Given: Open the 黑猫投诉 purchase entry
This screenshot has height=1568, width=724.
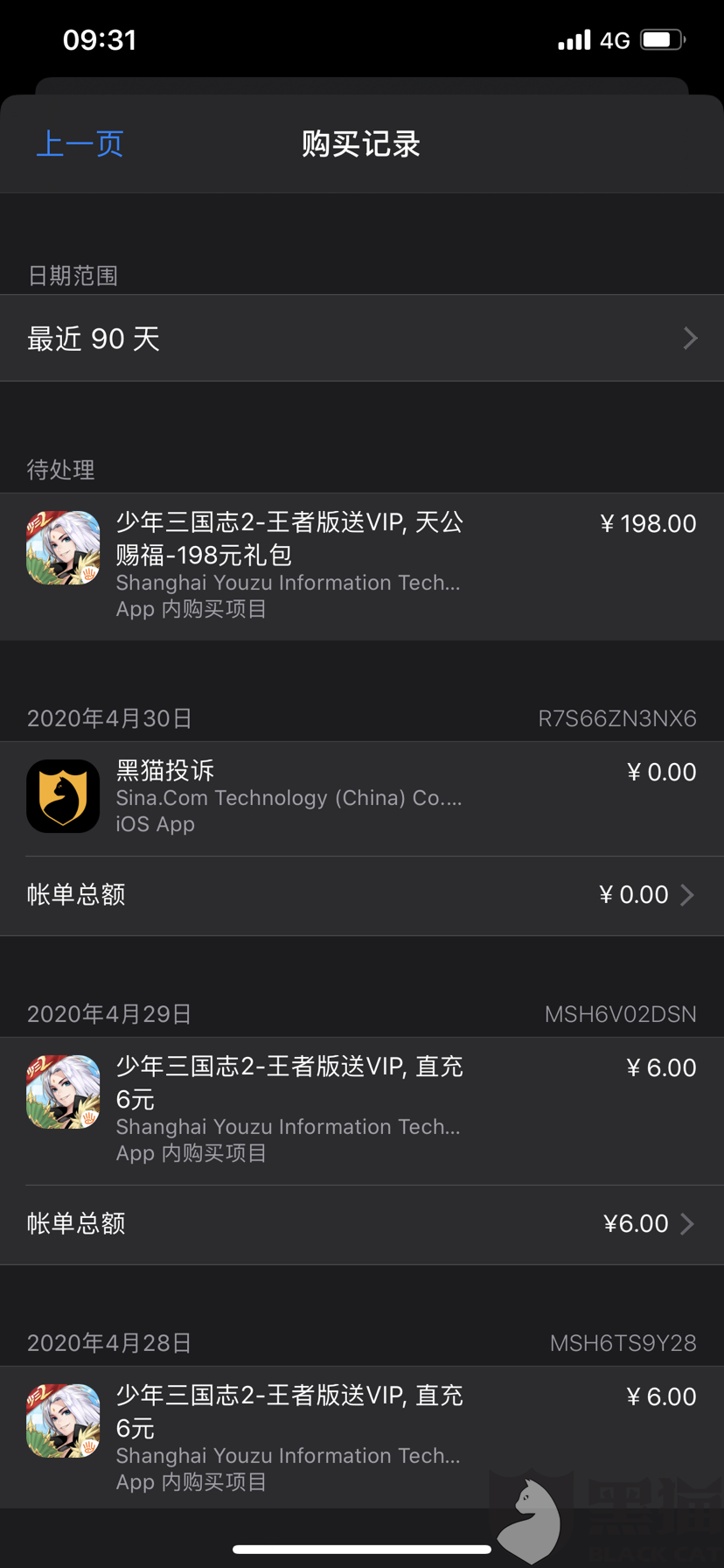Looking at the screenshot, I should point(362,796).
